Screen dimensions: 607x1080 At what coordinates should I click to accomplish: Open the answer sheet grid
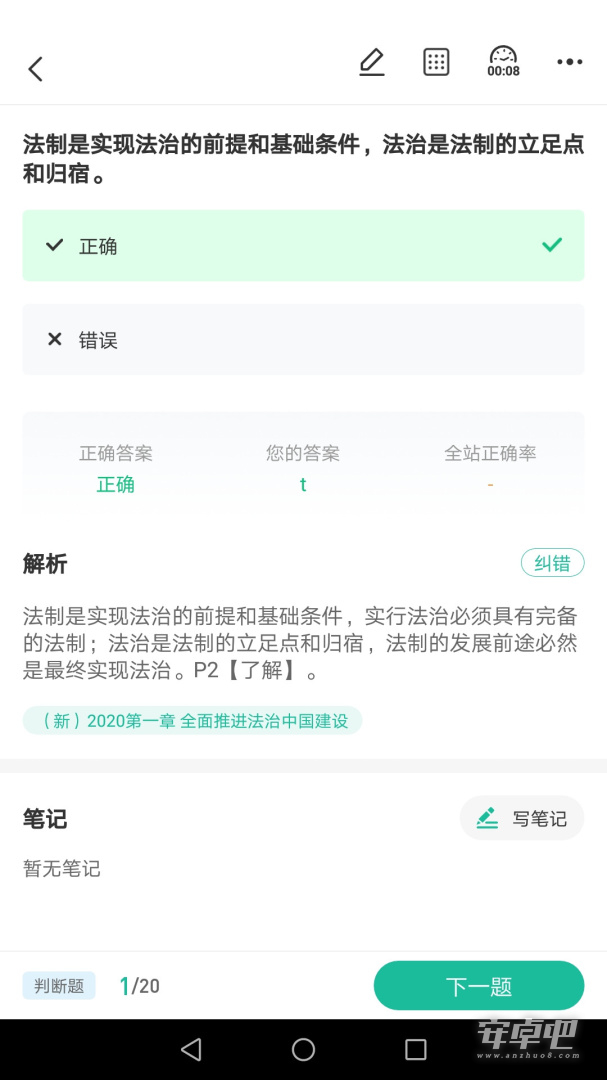436,62
